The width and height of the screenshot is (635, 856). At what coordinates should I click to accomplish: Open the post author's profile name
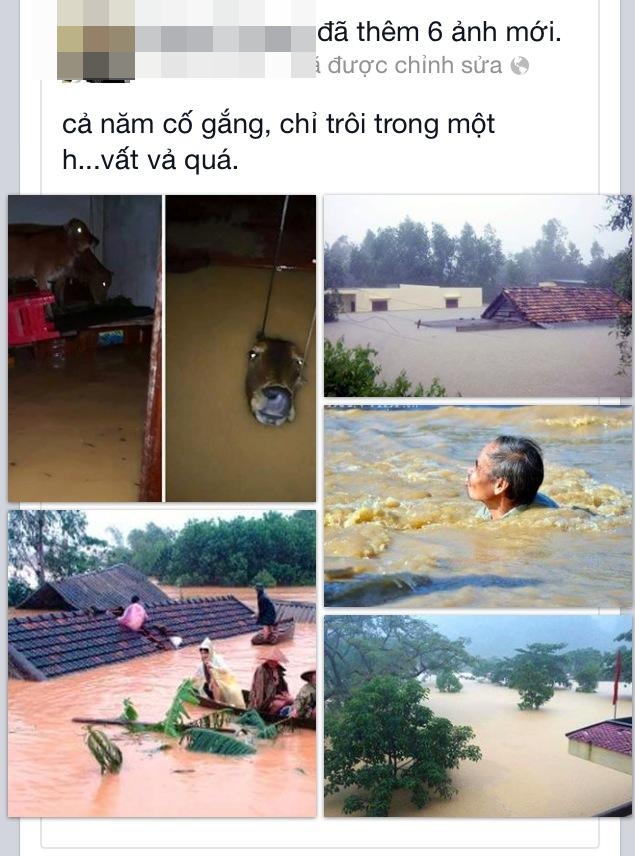coord(186,31)
